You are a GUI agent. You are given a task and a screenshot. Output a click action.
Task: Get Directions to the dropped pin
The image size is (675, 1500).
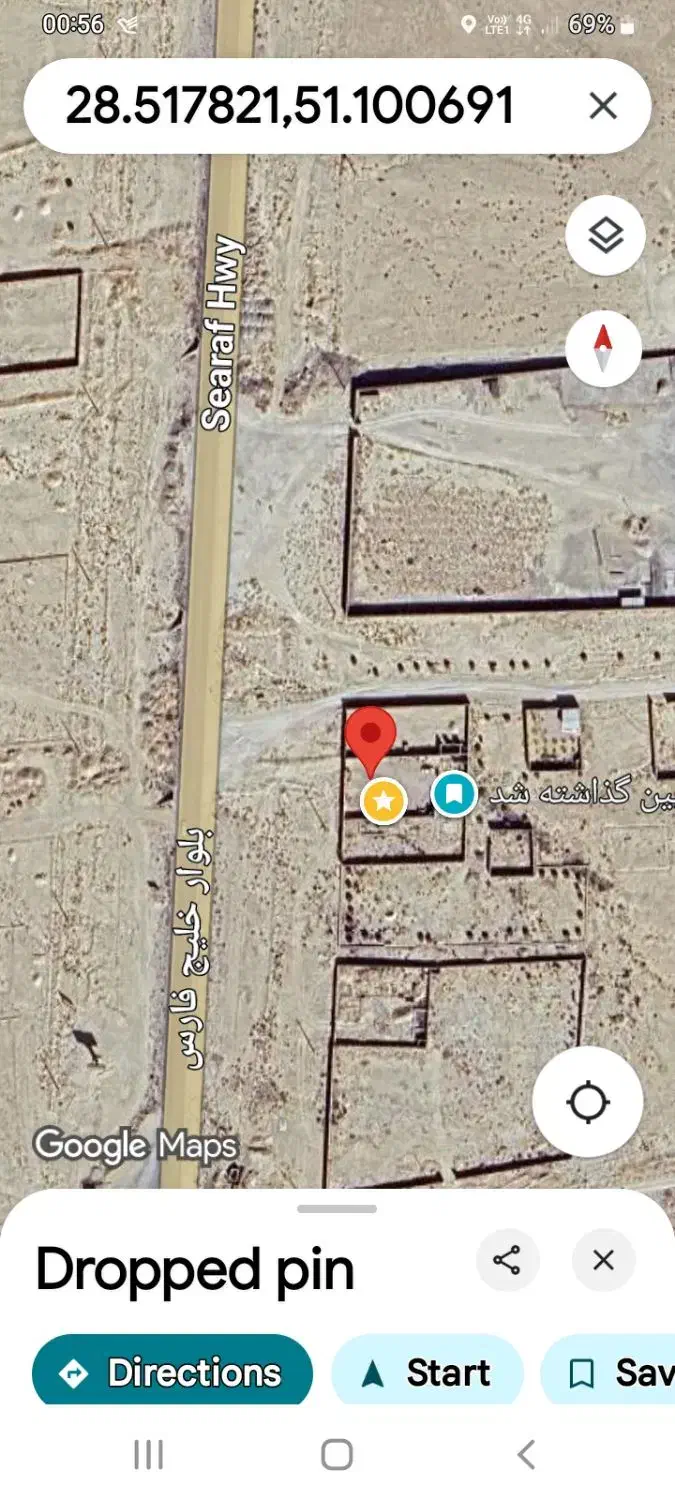tap(173, 1372)
